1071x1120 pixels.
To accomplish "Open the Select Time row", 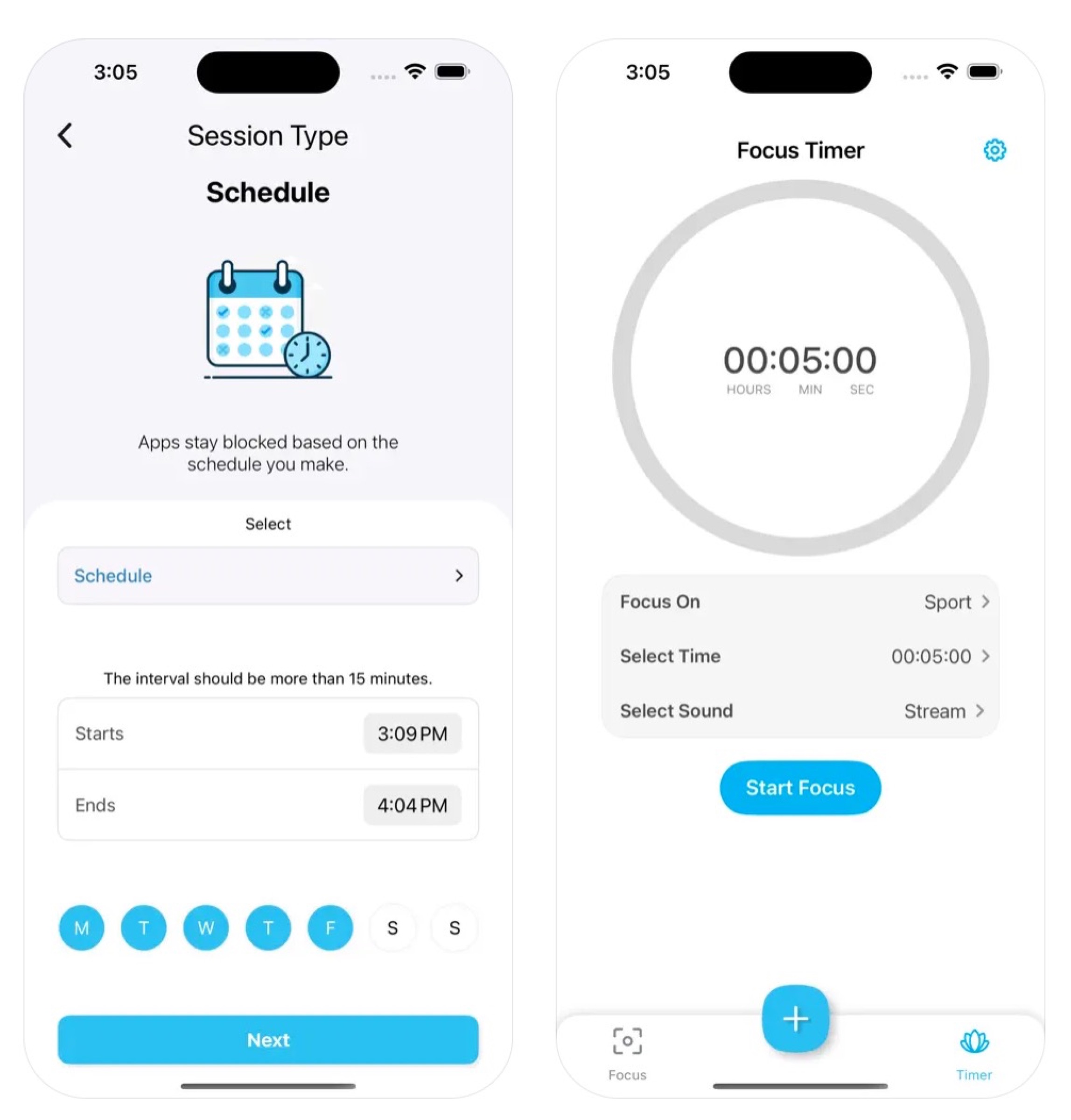I will point(800,657).
